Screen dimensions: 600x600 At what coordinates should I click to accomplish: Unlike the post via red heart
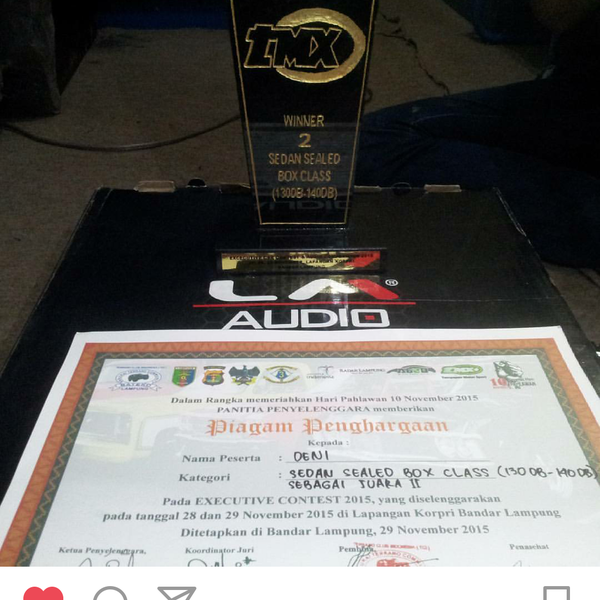tap(42, 595)
